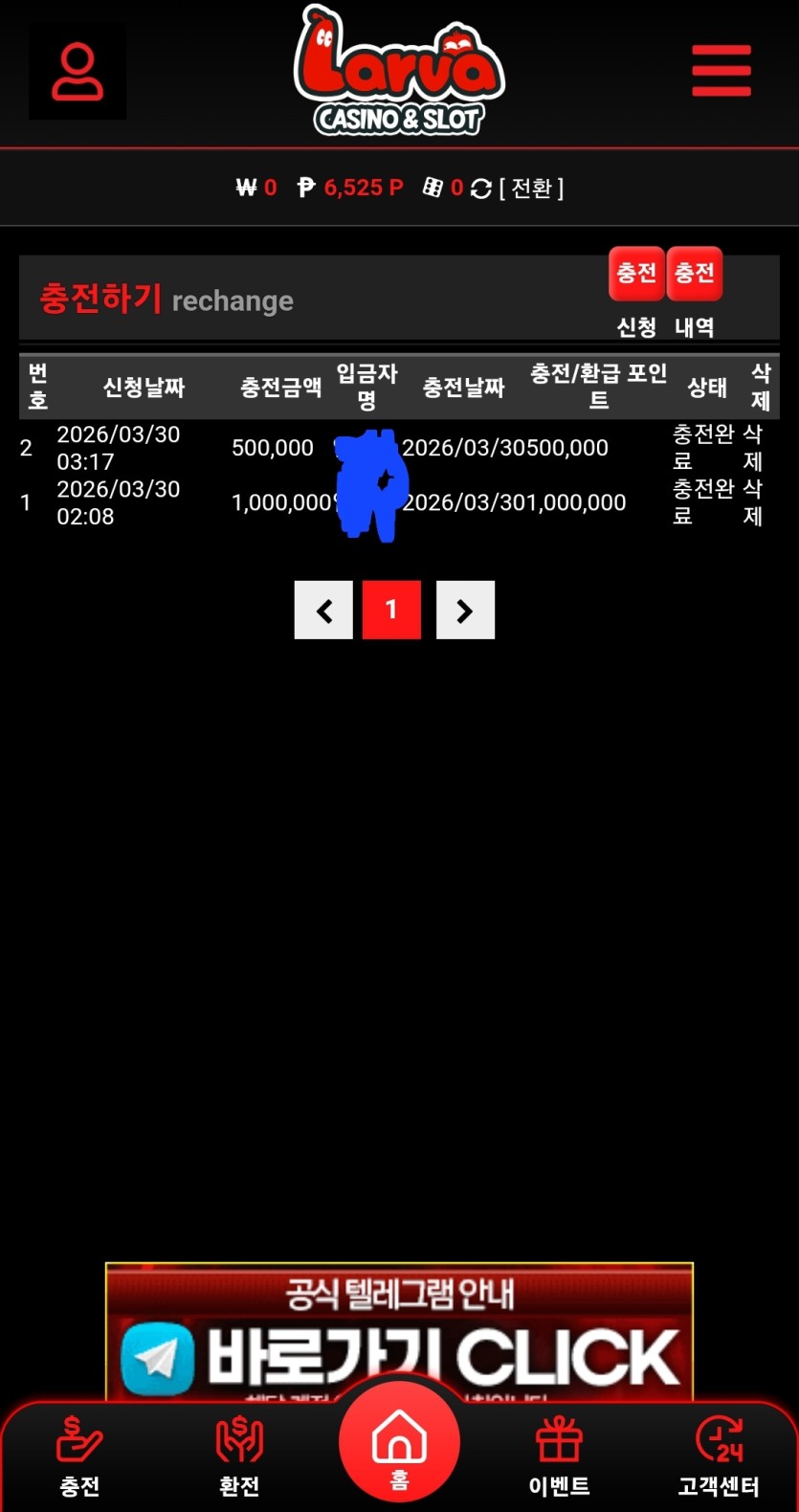Go to the previous page arrow
799x1512 pixels.
coord(323,610)
